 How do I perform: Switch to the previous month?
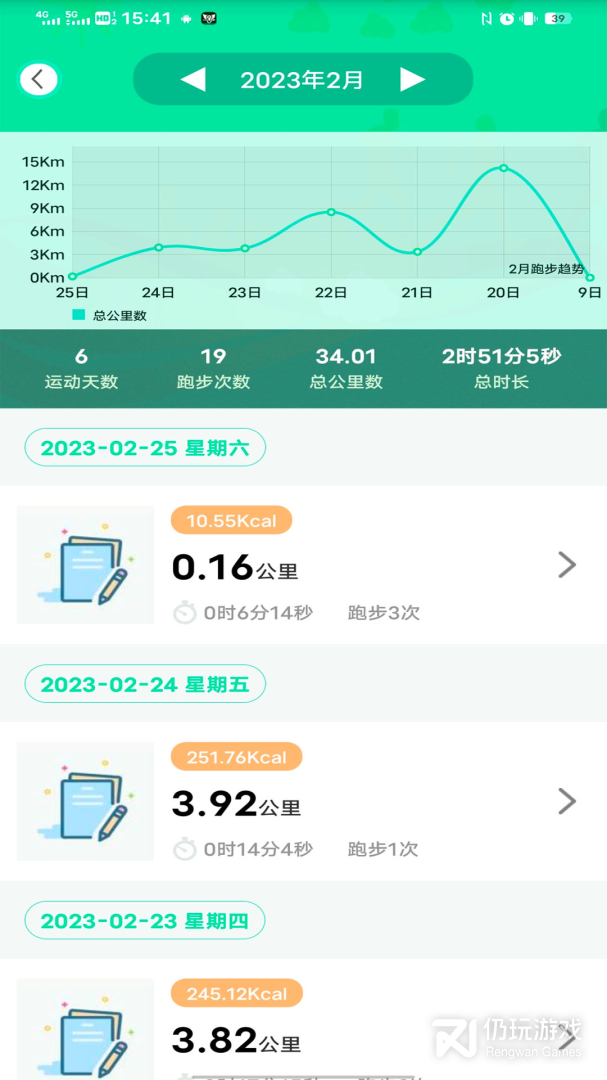tap(193, 80)
